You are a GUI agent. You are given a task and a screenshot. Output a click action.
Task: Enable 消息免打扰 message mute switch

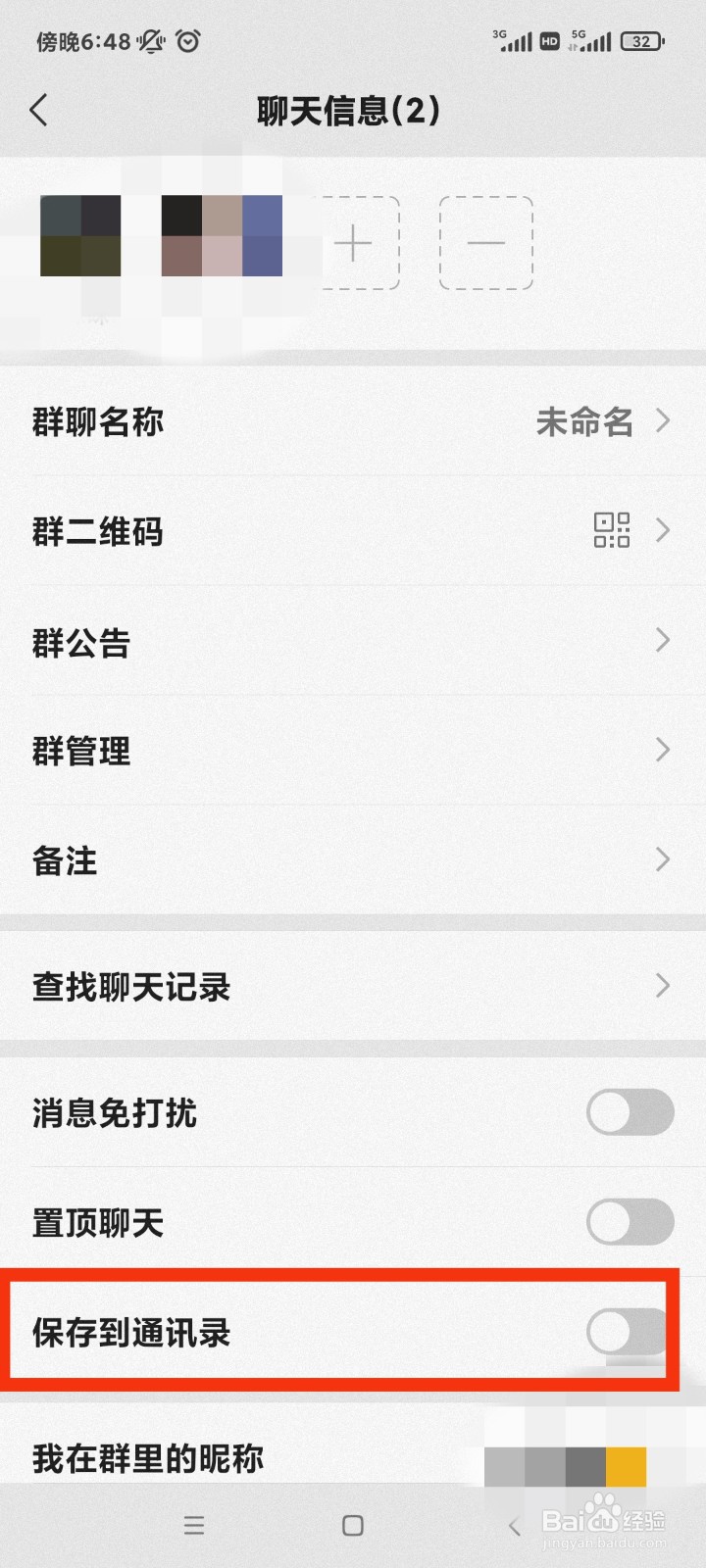point(629,1112)
